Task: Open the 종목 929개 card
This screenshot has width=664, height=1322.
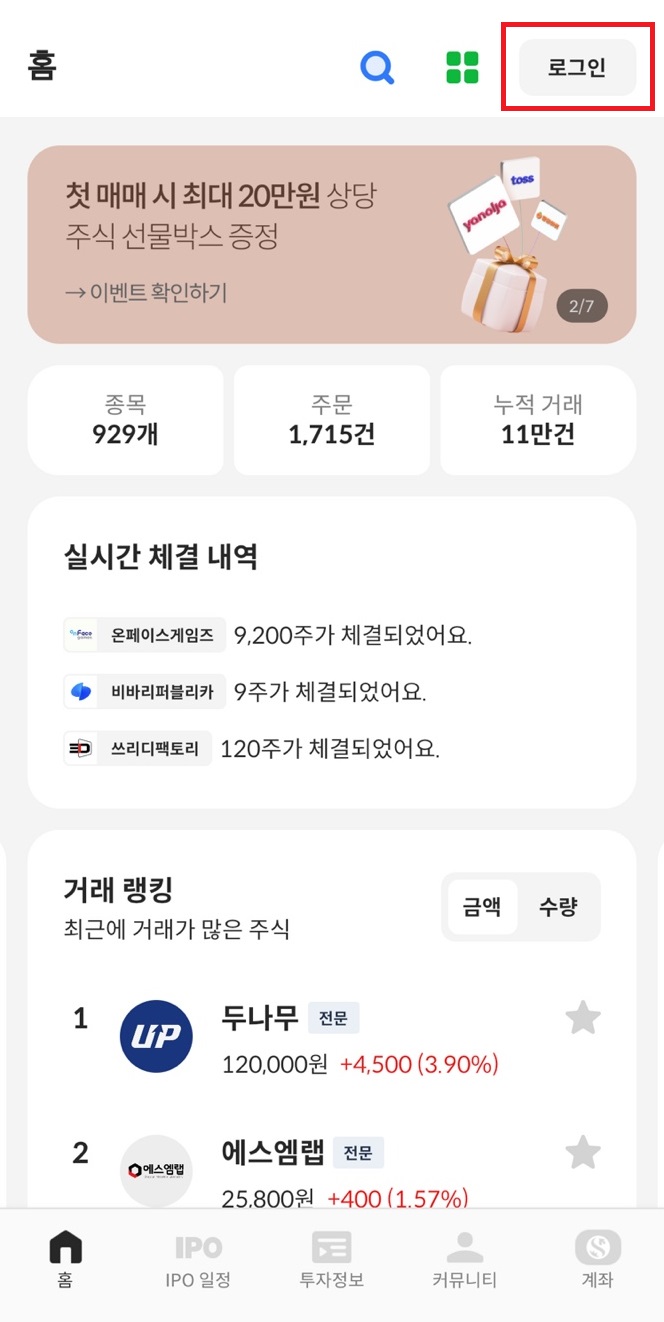Action: click(126, 420)
